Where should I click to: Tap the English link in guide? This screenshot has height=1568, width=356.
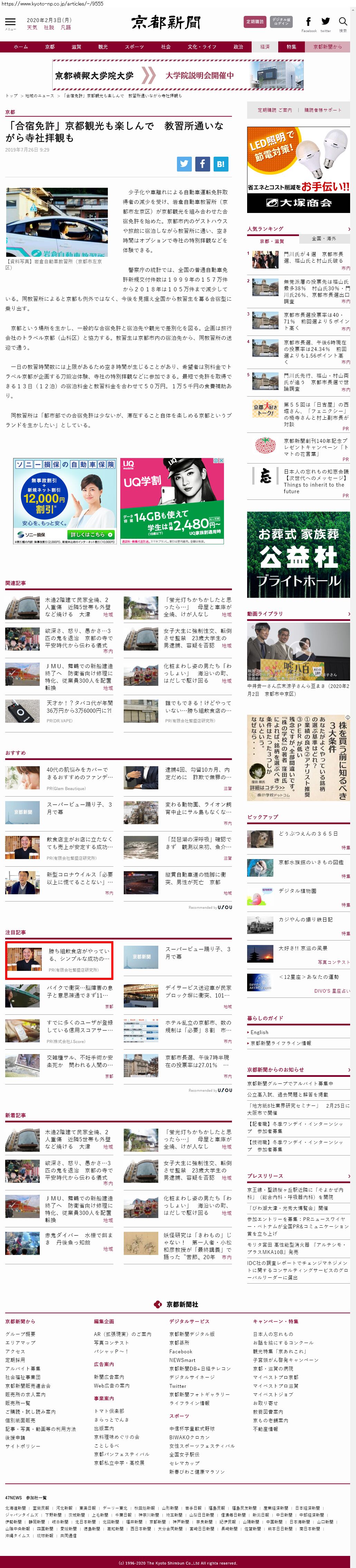click(x=259, y=1032)
